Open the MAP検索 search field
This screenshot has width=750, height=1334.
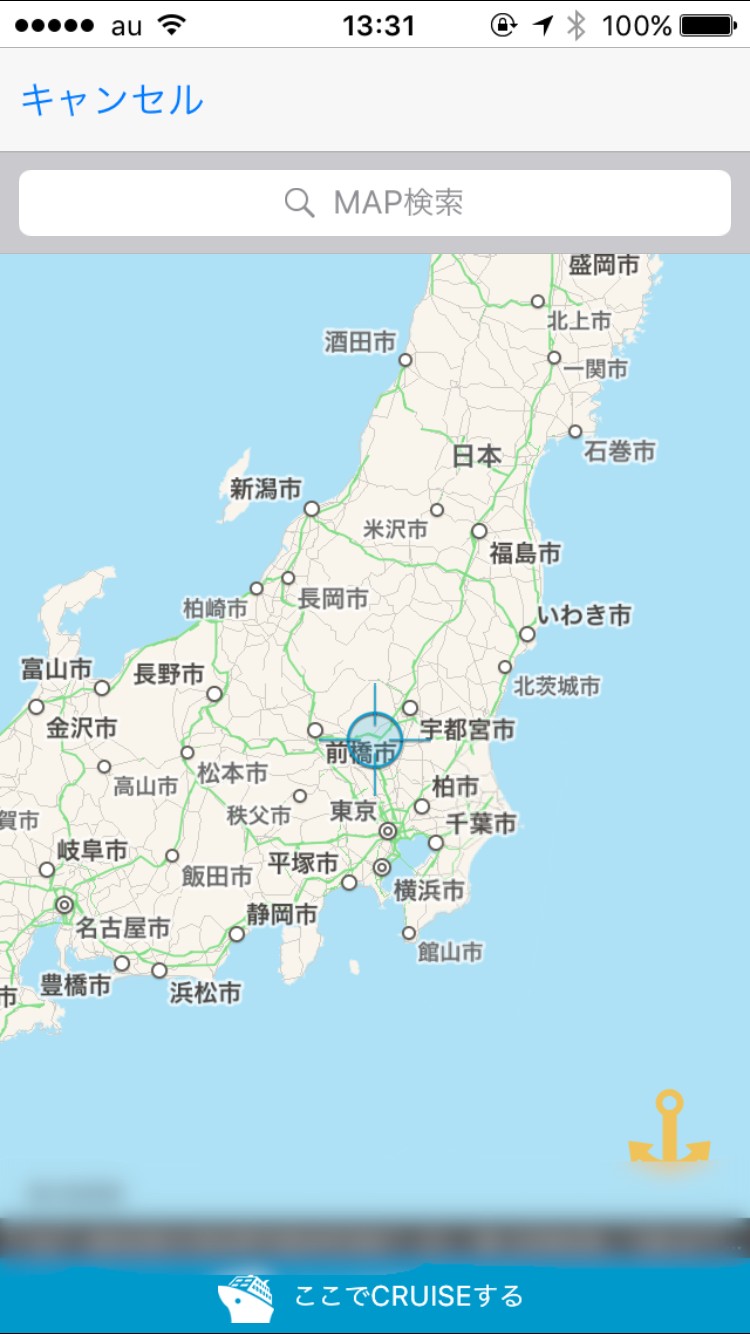pos(375,203)
